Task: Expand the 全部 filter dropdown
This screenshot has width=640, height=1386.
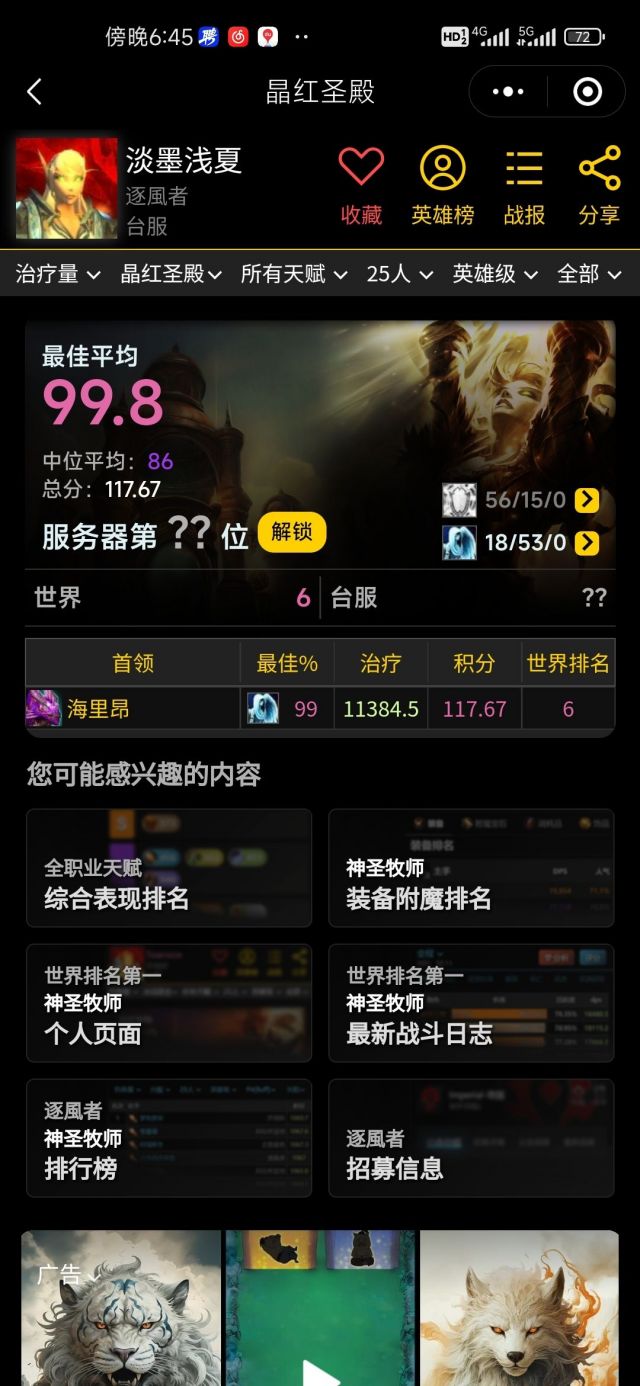Action: coord(589,274)
